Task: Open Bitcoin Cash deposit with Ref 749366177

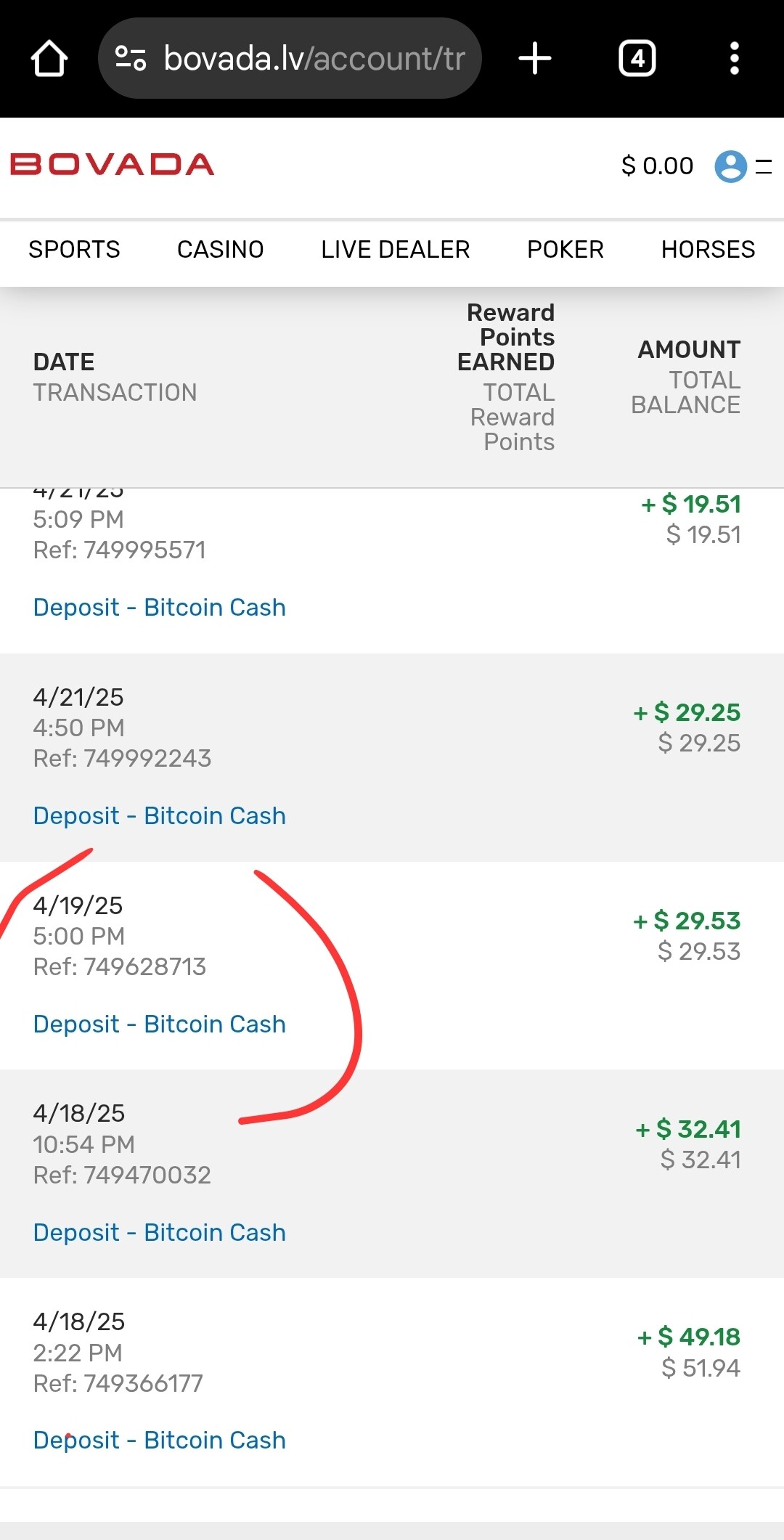Action: click(160, 1441)
